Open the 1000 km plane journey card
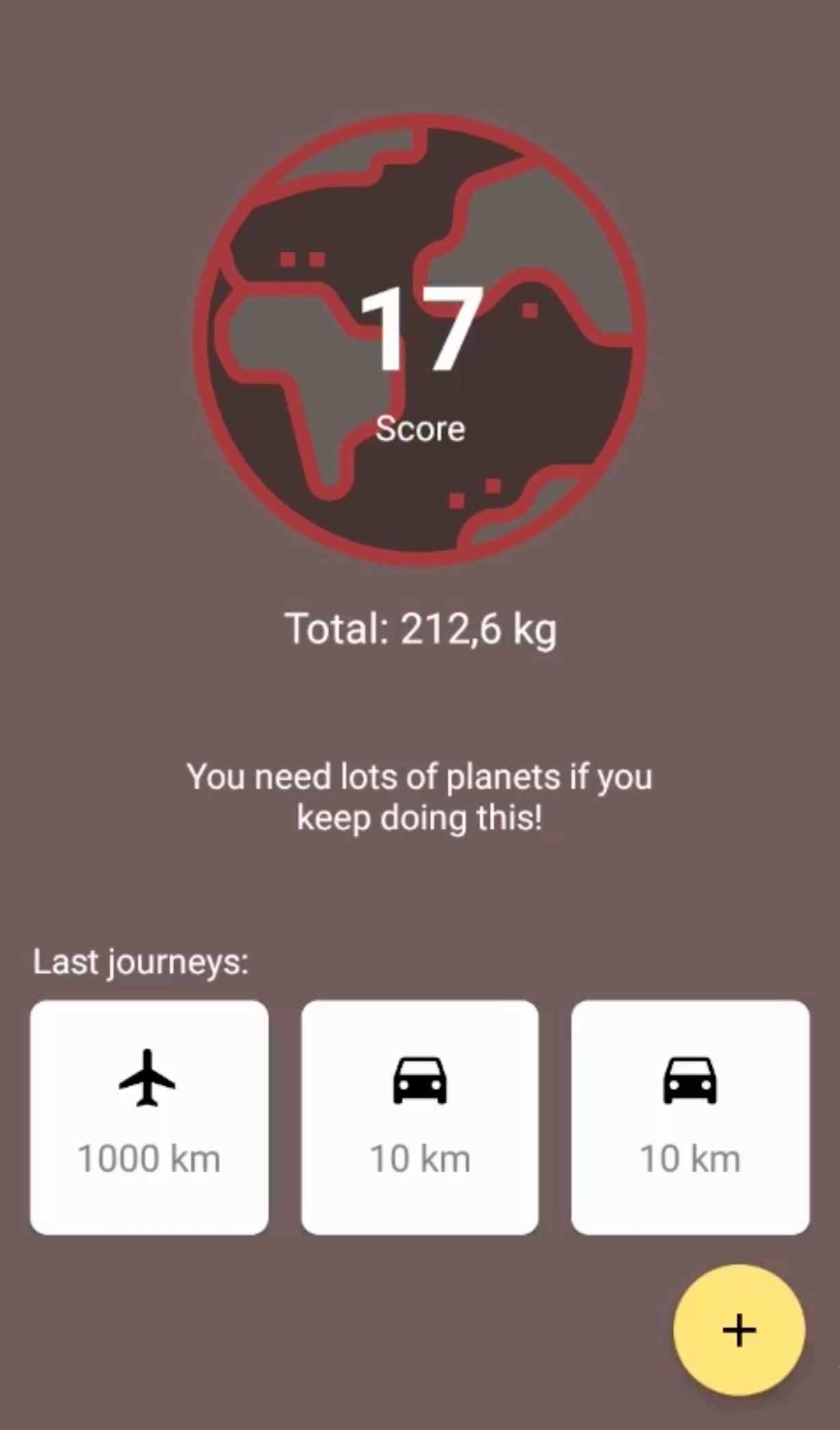The image size is (840, 1430). click(149, 1117)
